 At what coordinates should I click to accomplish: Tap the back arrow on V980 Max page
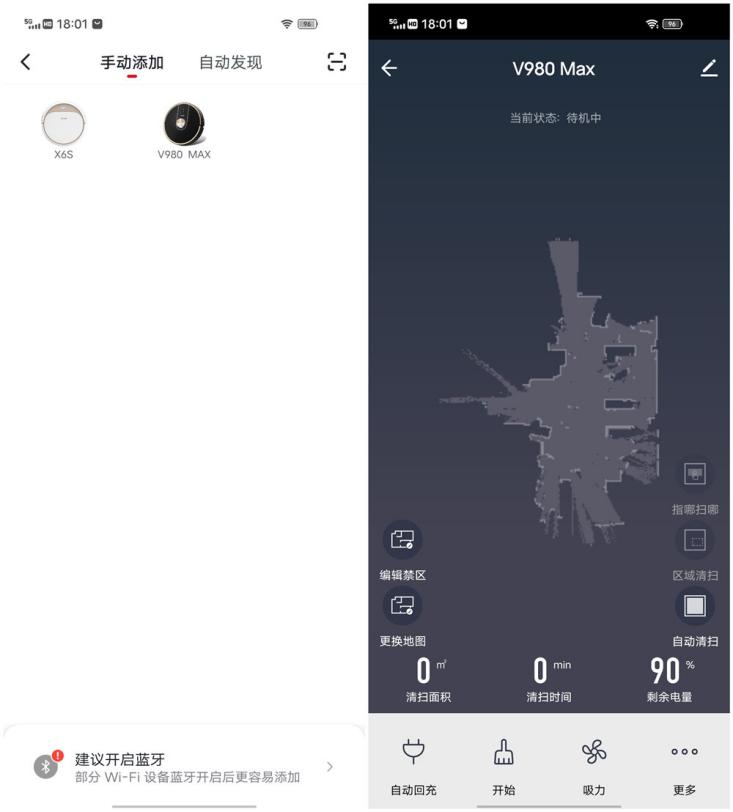(x=389, y=68)
